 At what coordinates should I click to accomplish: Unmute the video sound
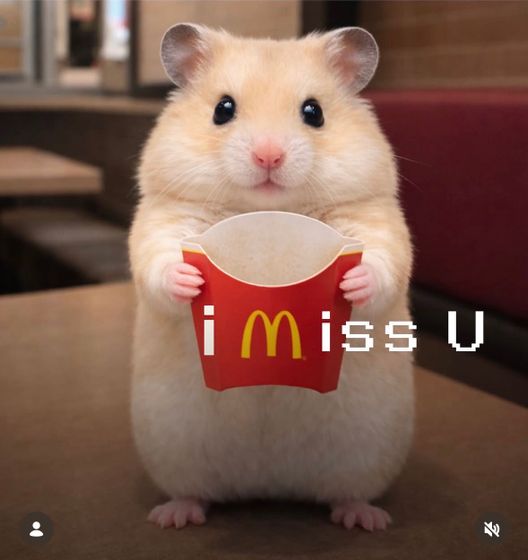coord(492,529)
